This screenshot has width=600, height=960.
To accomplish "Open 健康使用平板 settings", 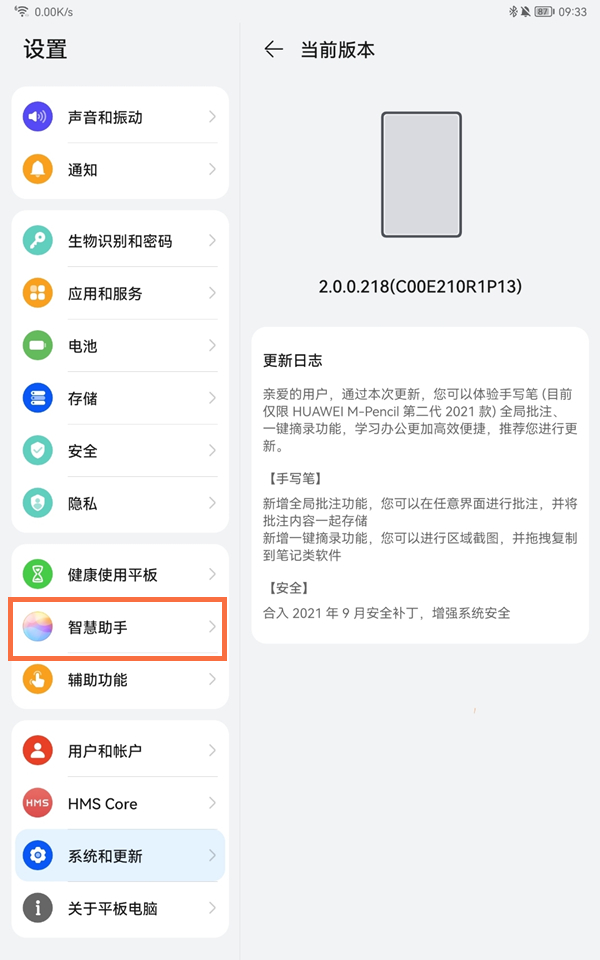I will coord(120,575).
